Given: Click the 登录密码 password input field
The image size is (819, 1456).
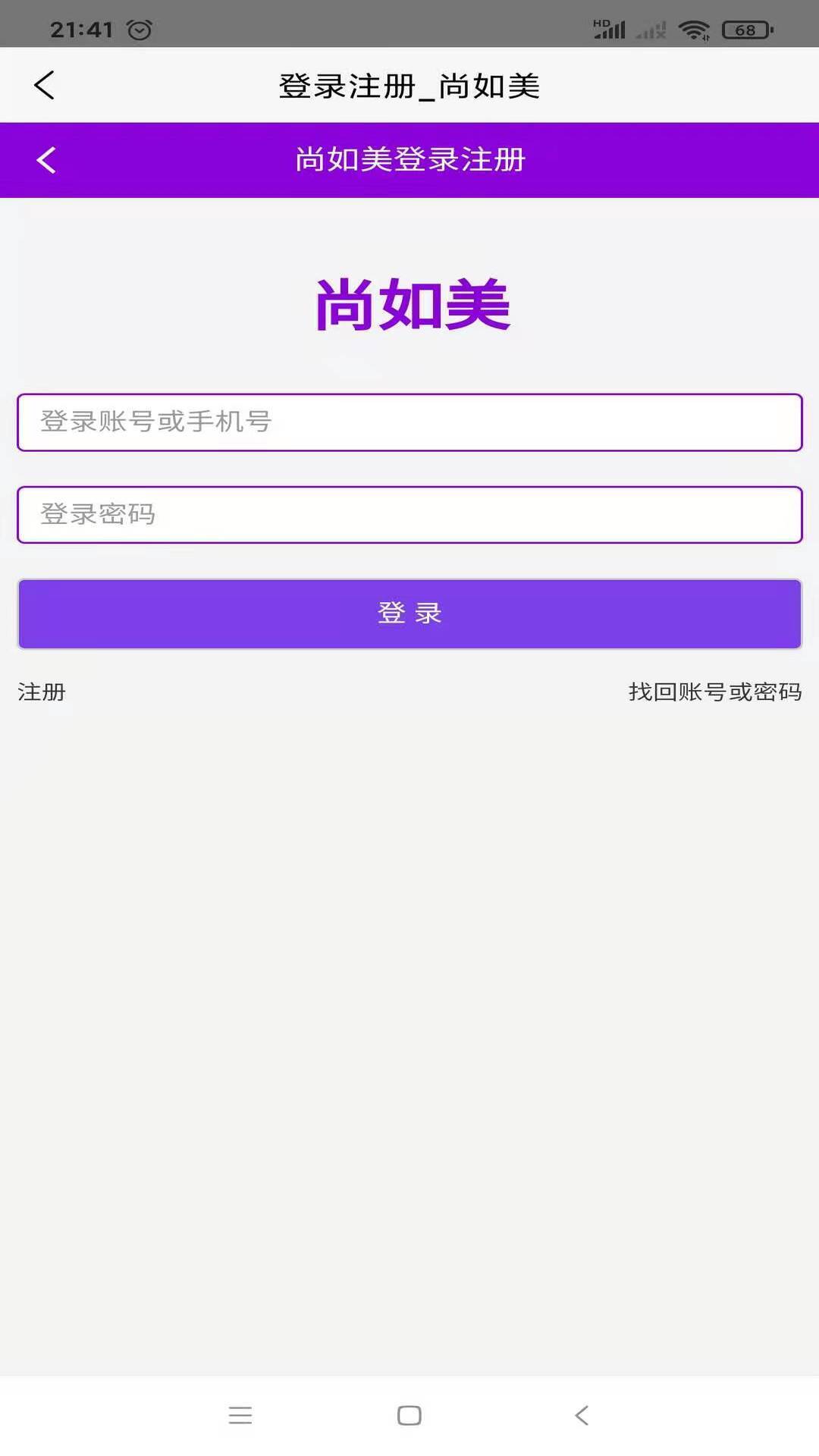Looking at the screenshot, I should pyautogui.click(x=409, y=515).
